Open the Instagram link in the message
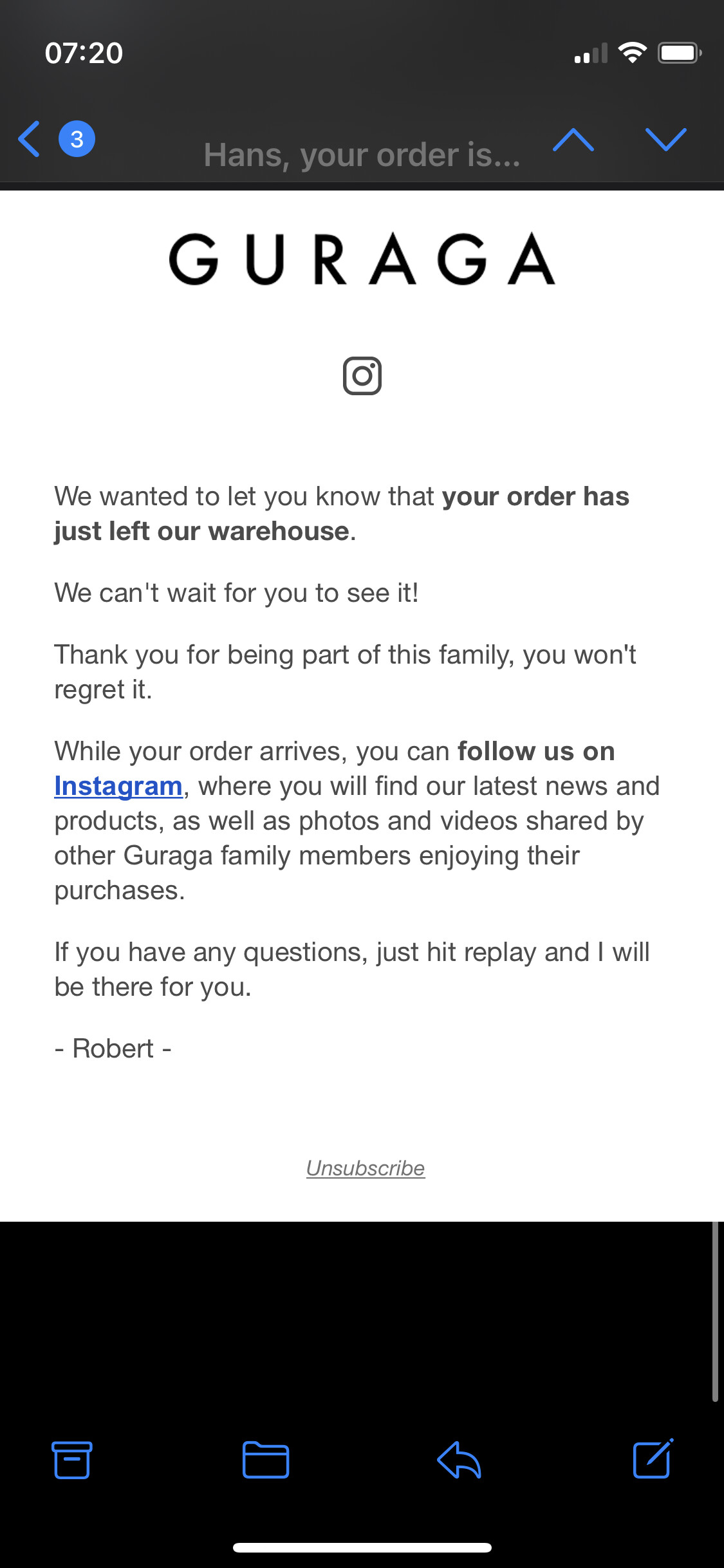 point(118,787)
